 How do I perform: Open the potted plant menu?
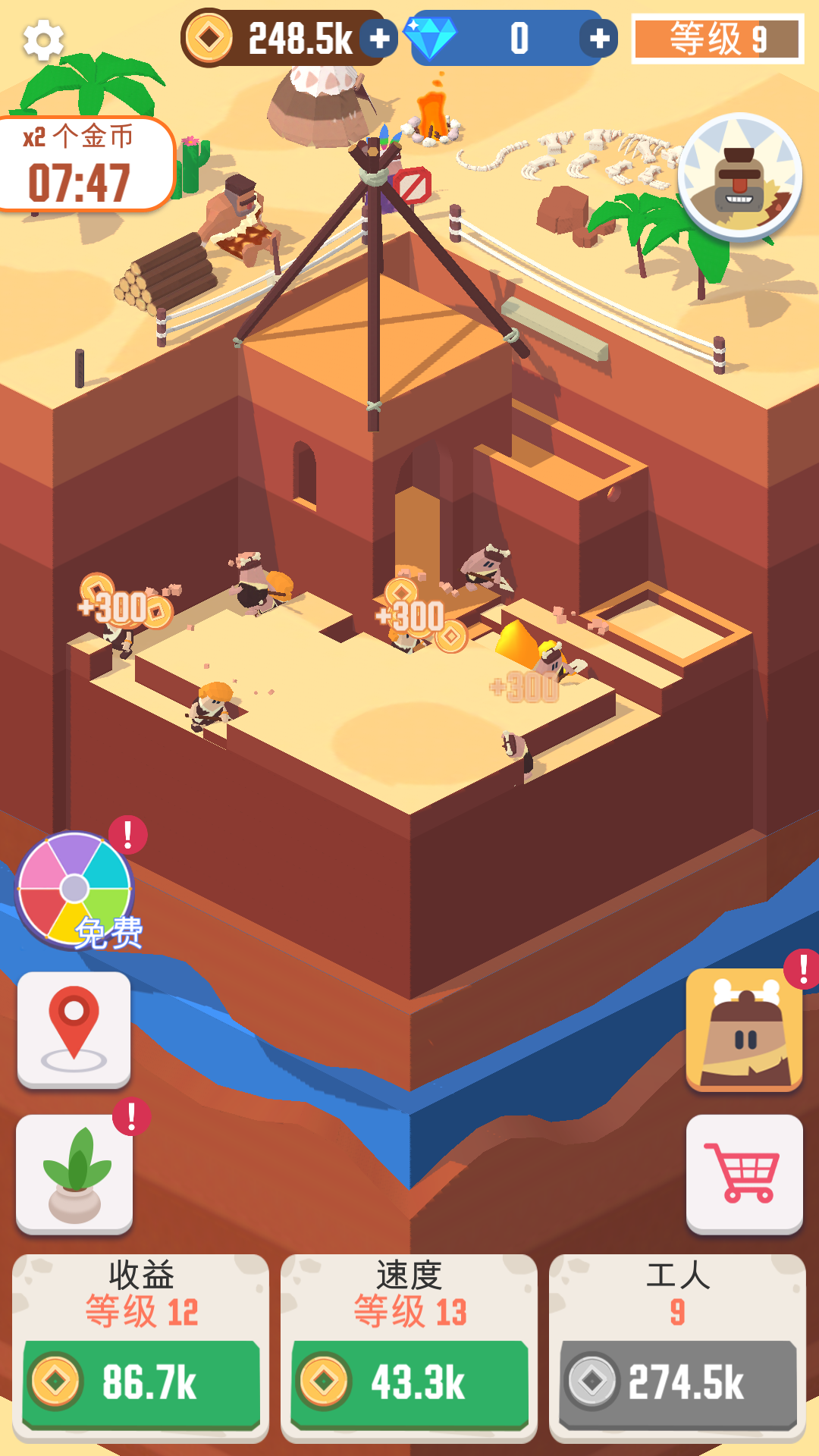pos(74,1173)
